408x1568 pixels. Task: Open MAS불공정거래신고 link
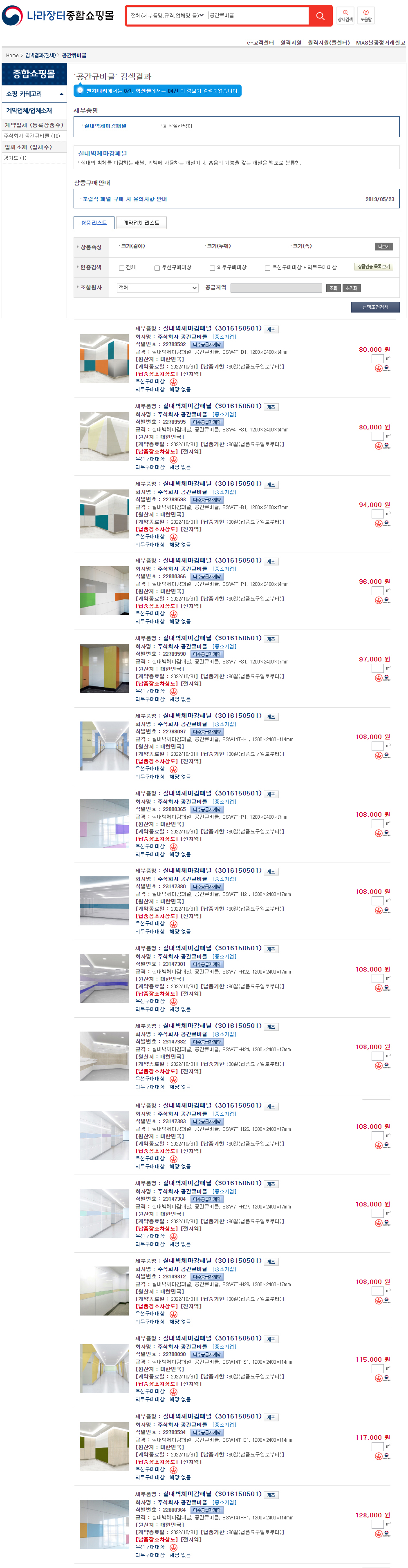(x=380, y=42)
